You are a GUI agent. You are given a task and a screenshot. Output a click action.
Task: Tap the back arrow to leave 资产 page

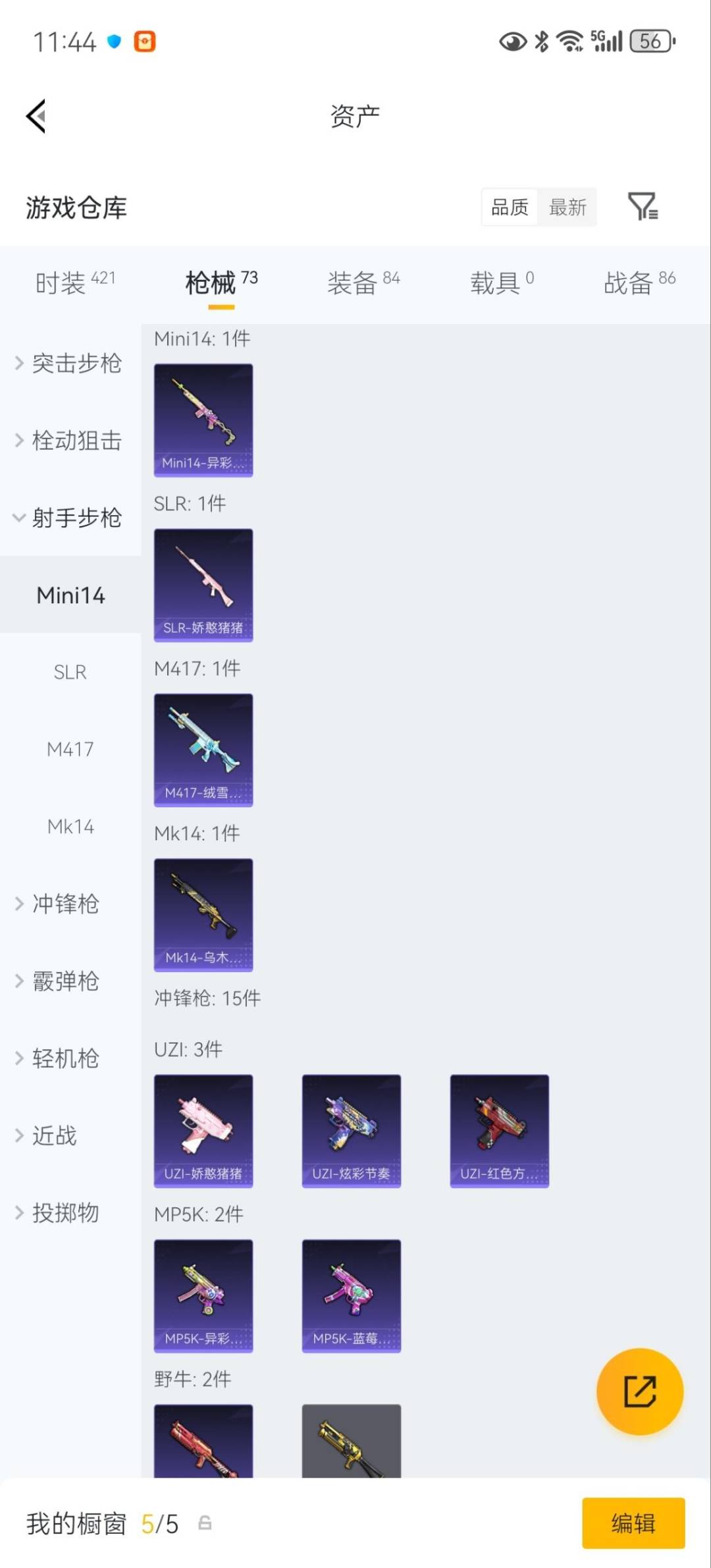(x=38, y=115)
